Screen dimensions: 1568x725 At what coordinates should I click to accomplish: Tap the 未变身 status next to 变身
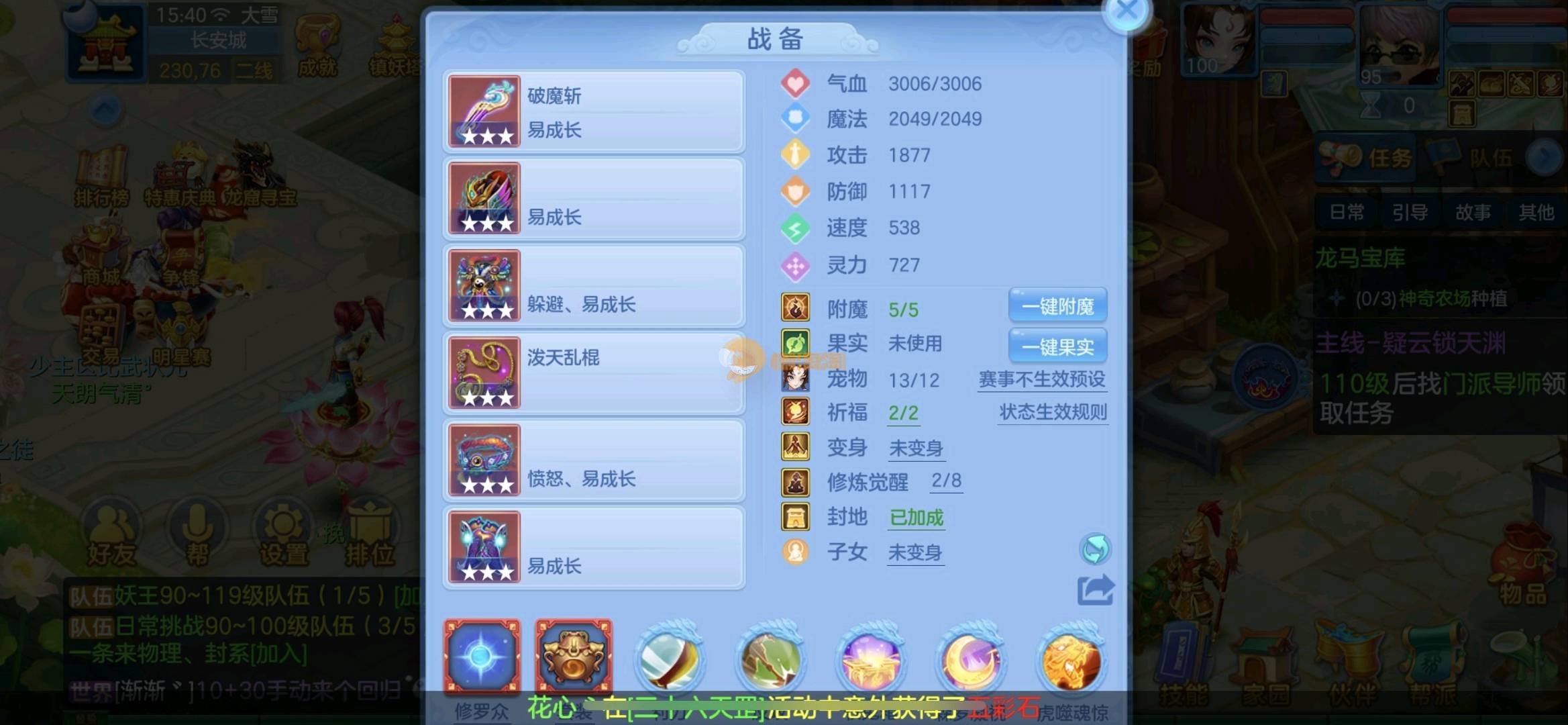tap(916, 448)
